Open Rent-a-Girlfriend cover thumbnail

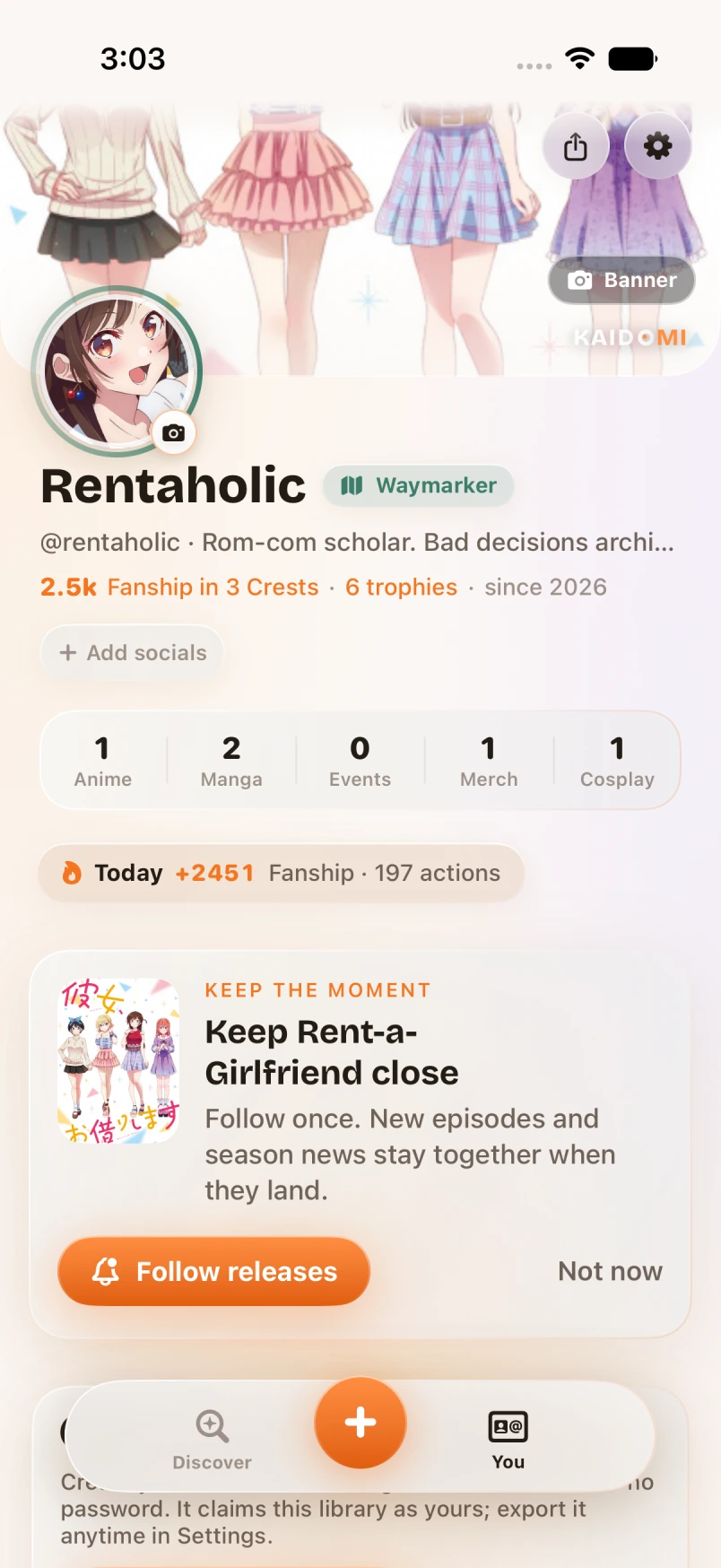[x=118, y=1061]
